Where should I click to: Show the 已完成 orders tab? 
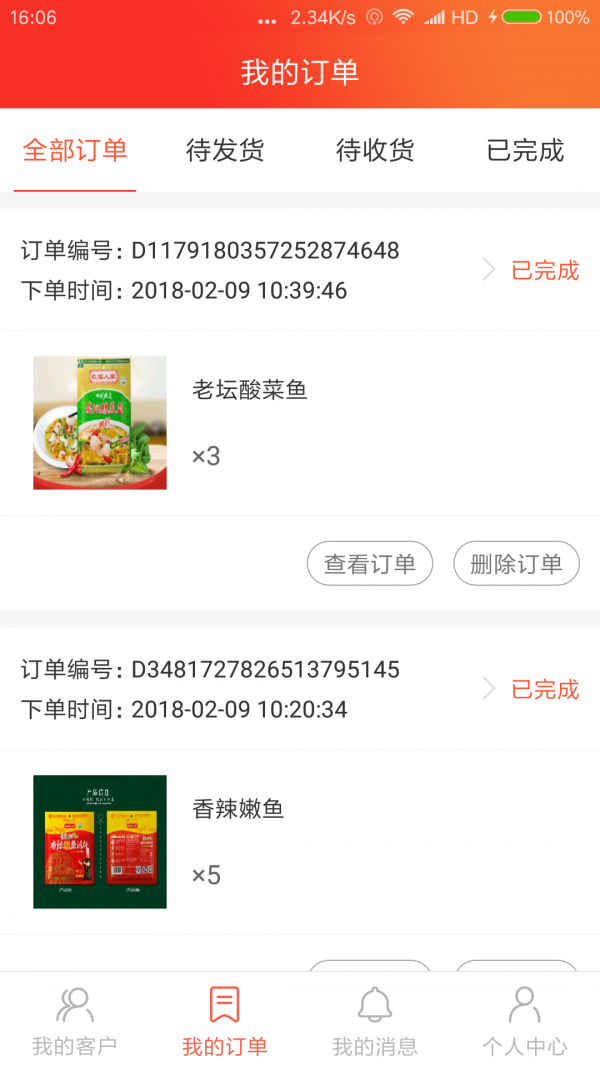pos(525,151)
